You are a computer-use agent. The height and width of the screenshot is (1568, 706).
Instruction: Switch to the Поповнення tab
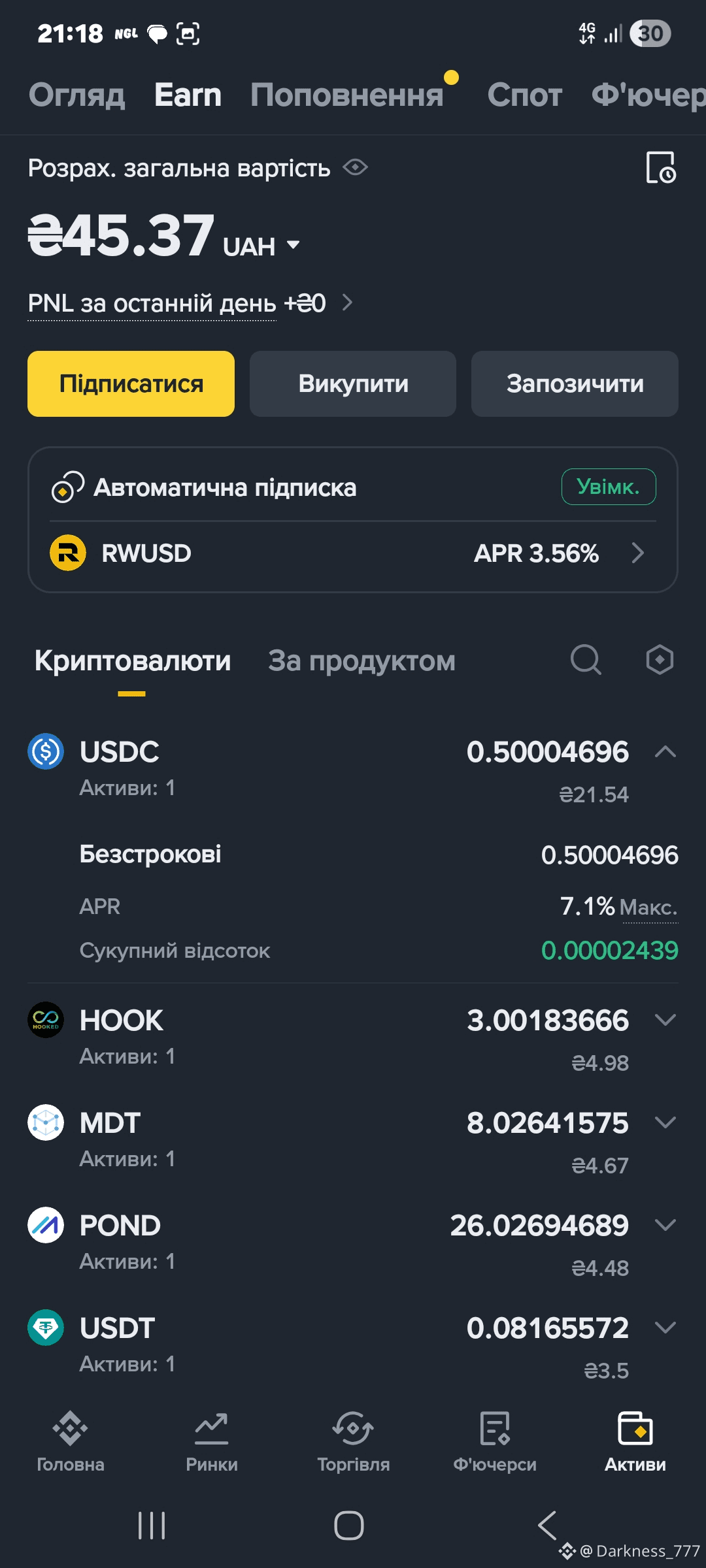347,95
